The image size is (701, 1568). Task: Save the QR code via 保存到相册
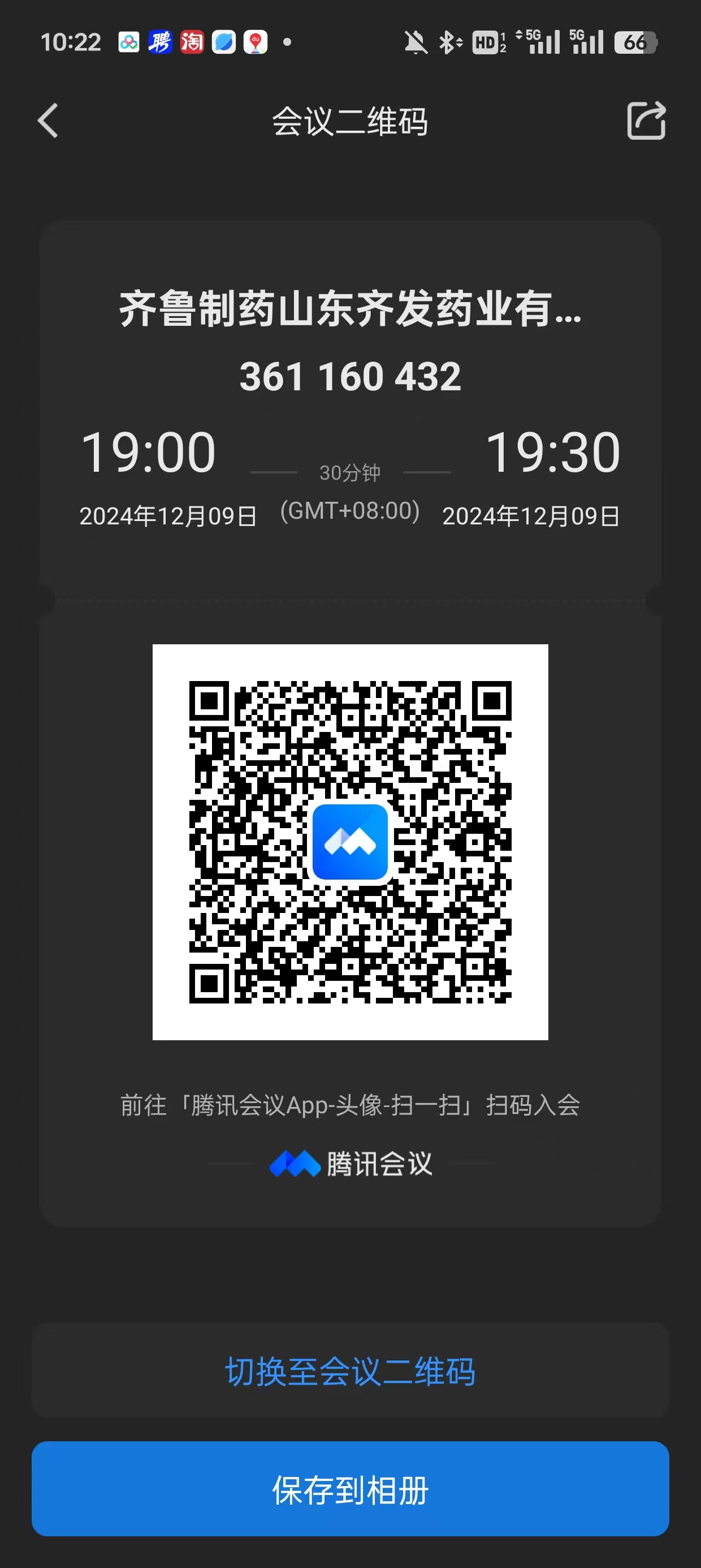[x=350, y=1489]
